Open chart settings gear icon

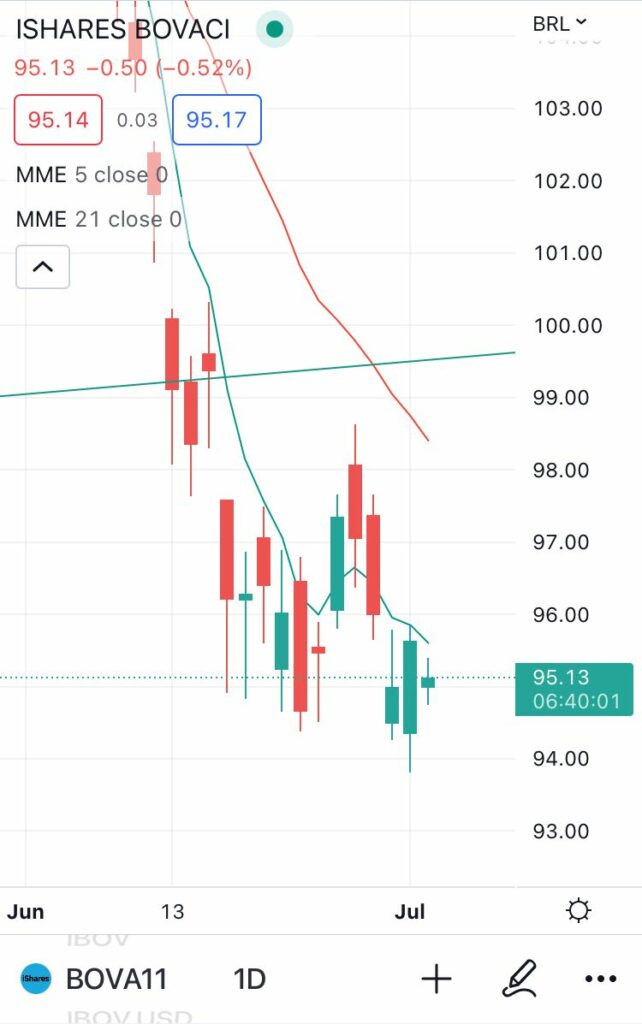click(x=578, y=911)
